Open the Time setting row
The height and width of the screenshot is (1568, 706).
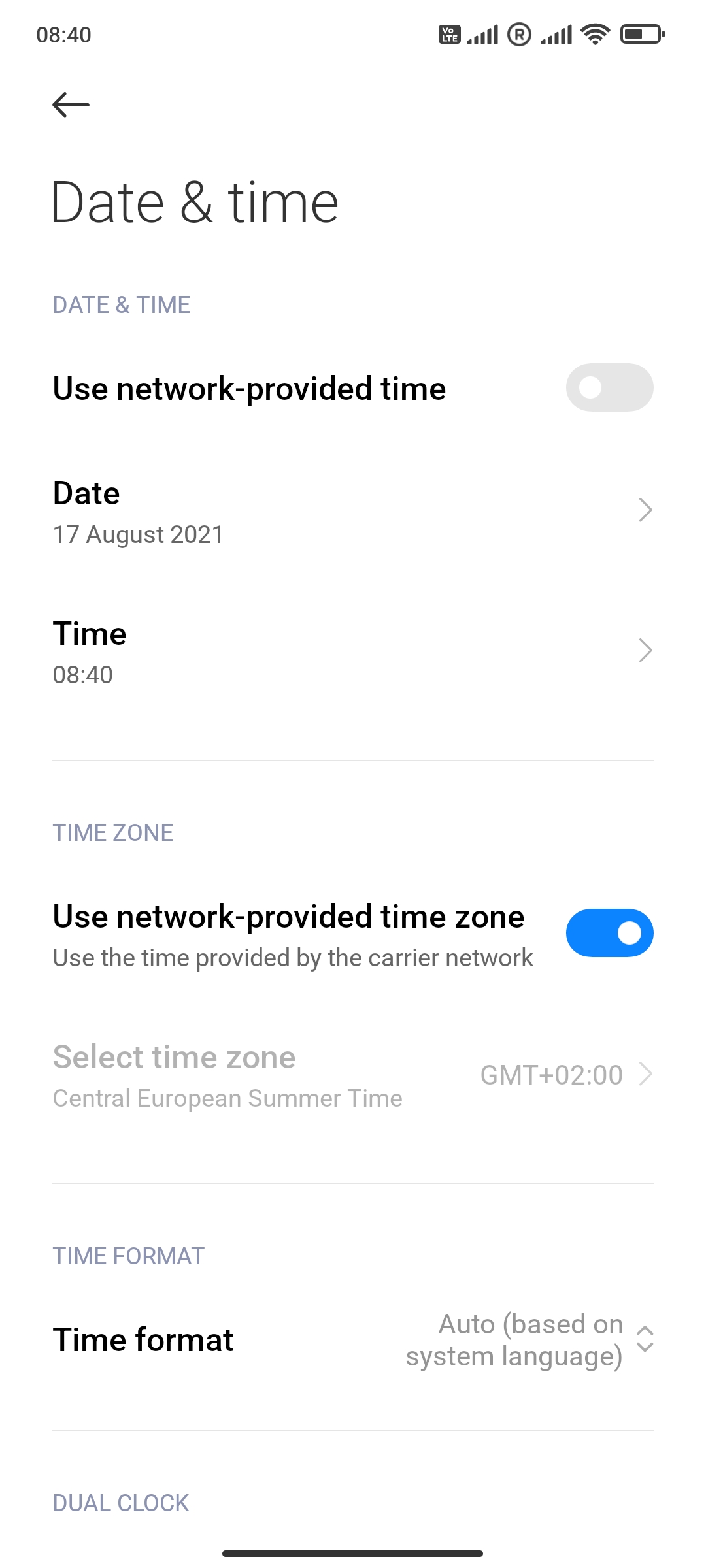point(353,652)
